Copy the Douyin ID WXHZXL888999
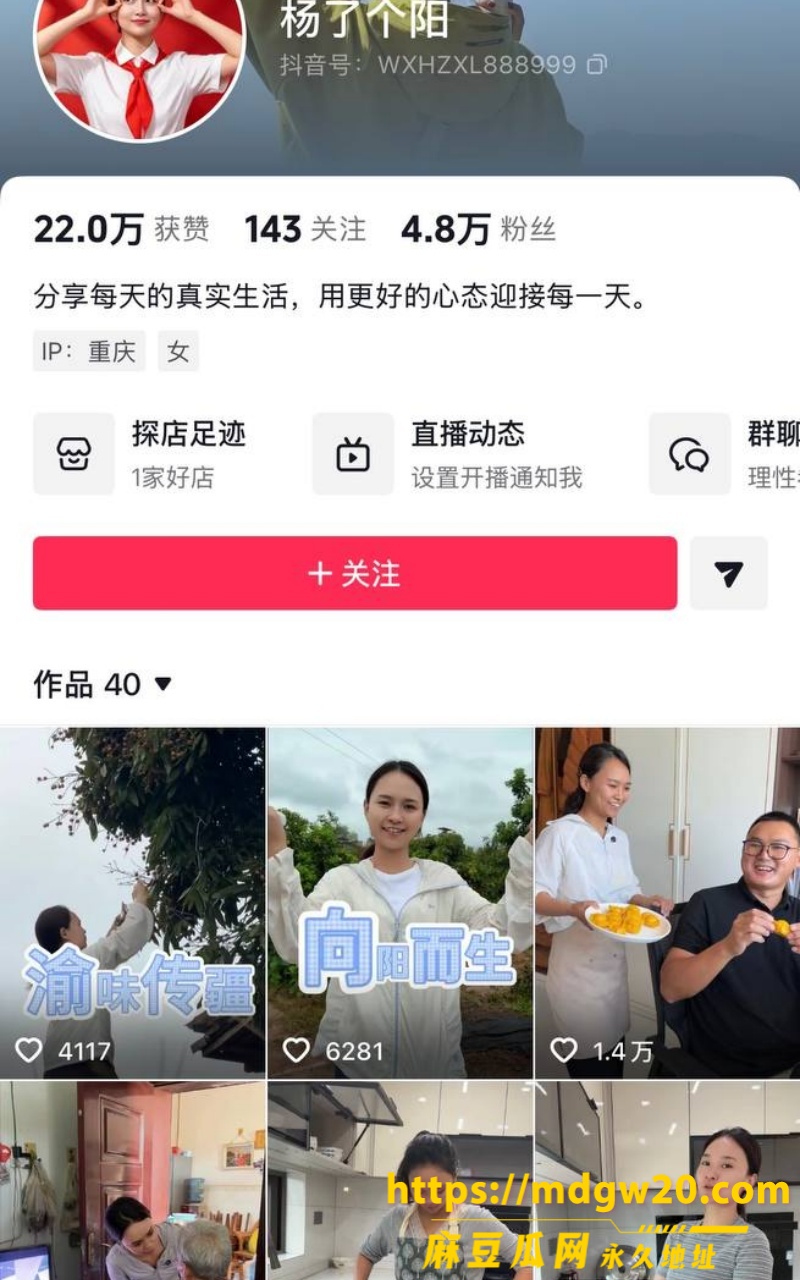The width and height of the screenshot is (800, 1280). pyautogui.click(x=596, y=65)
